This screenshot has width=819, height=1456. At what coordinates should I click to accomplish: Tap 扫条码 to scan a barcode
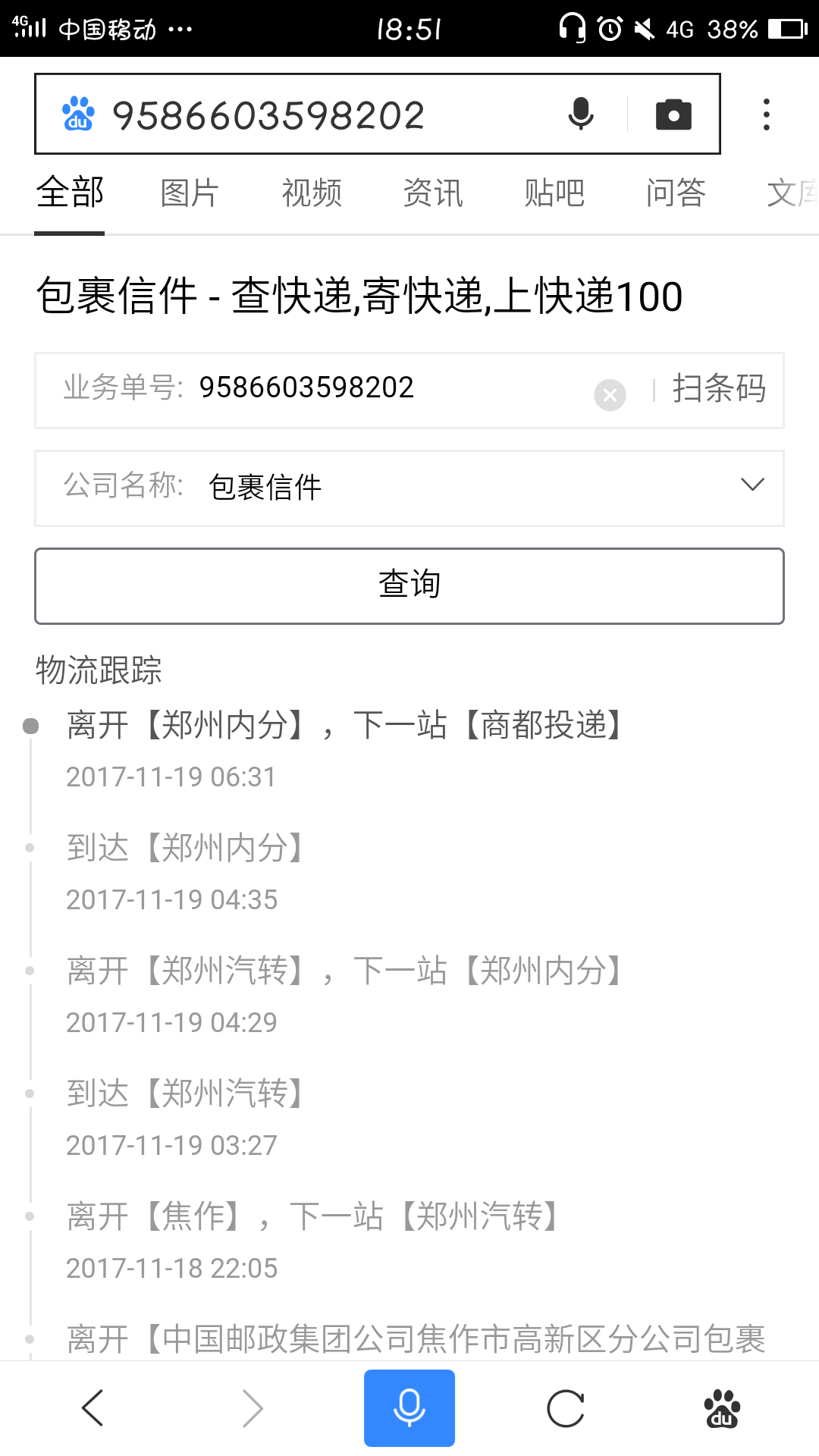719,389
